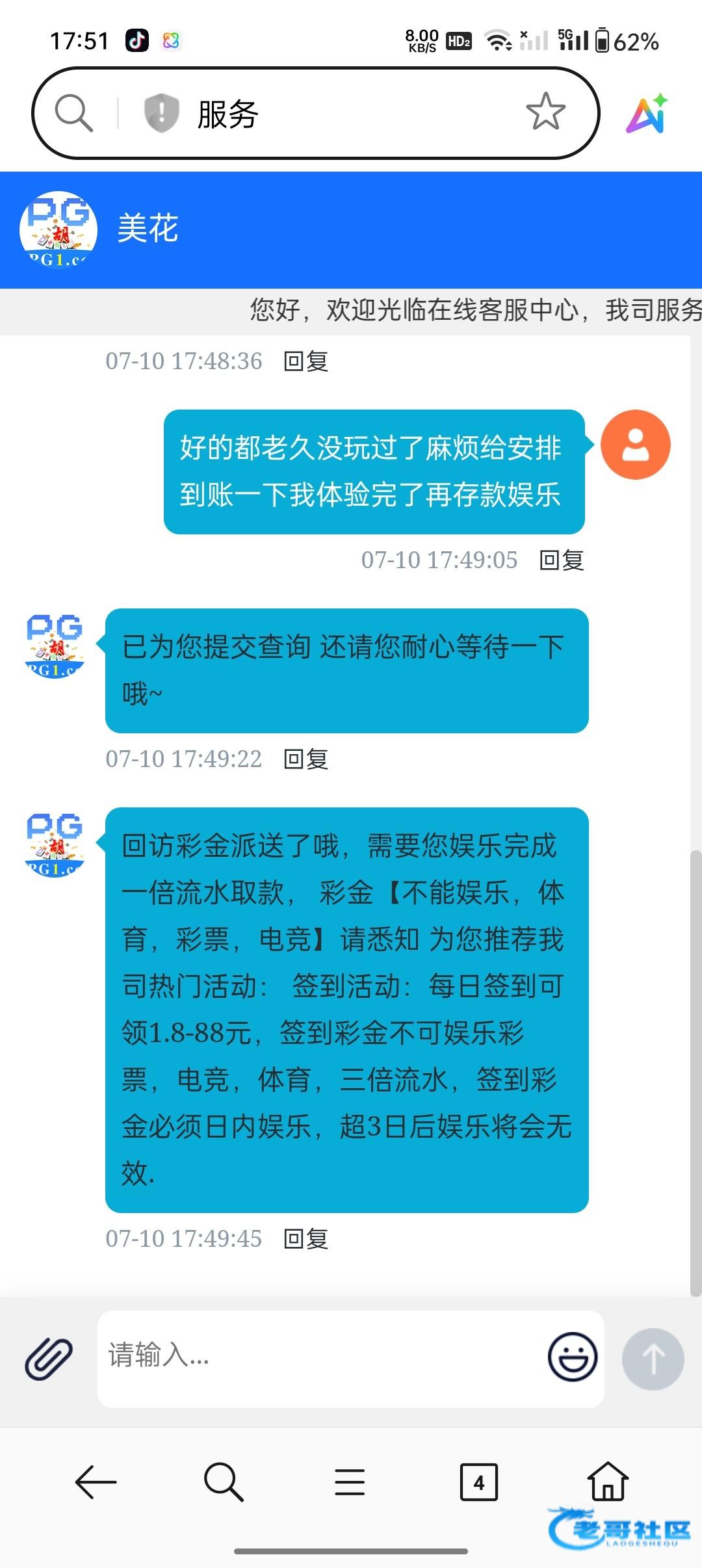Open the AI assistant icon
702x1568 pixels.
click(647, 114)
